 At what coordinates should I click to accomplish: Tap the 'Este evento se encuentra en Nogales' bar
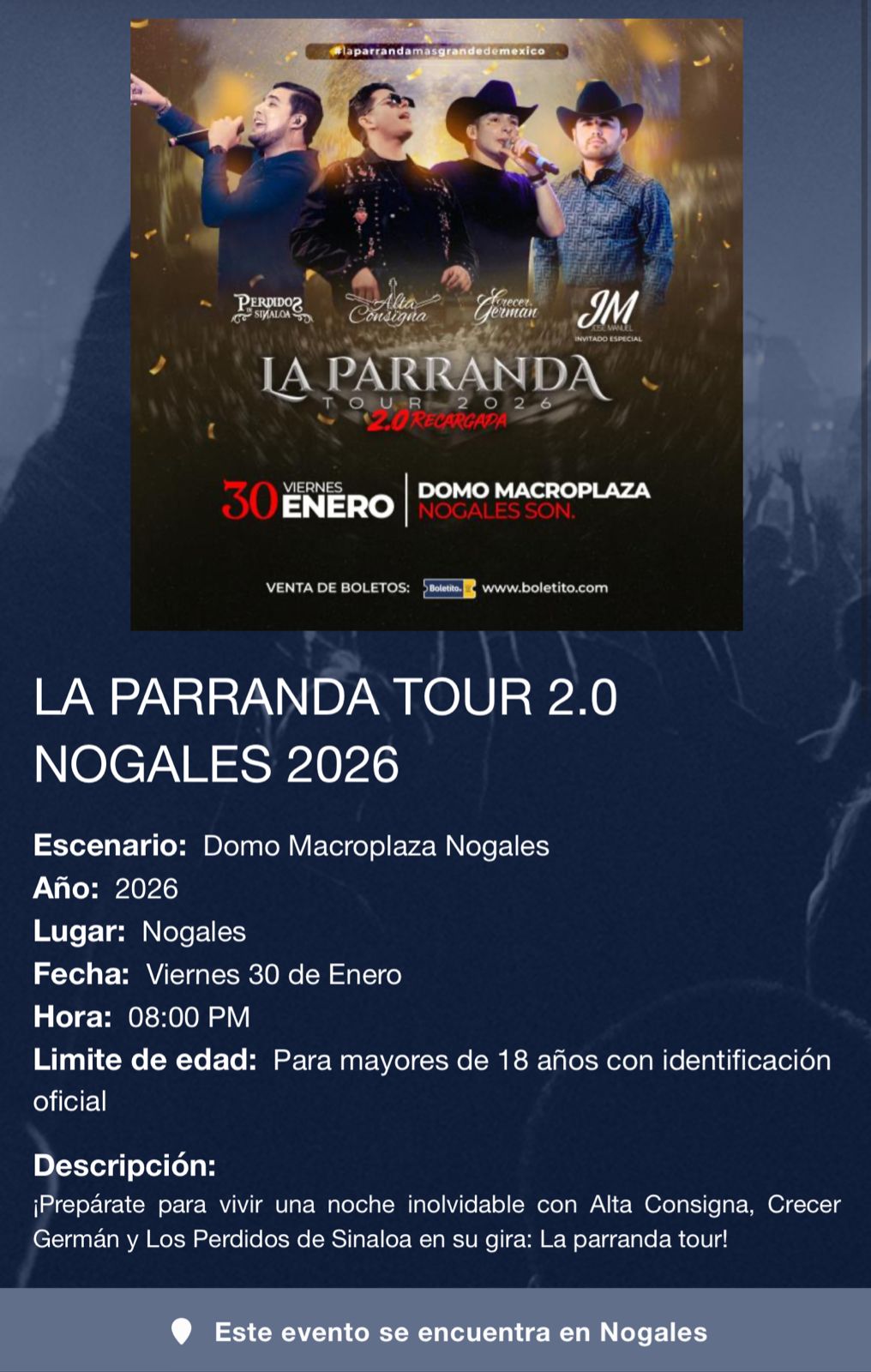(435, 1331)
